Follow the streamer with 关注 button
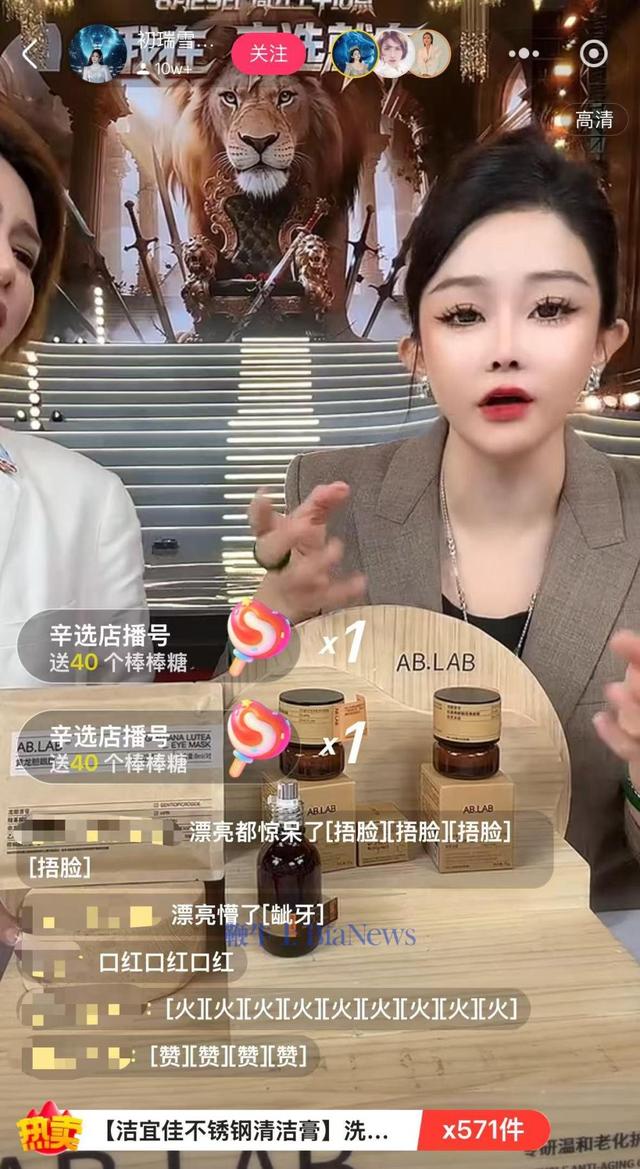 (x=267, y=53)
